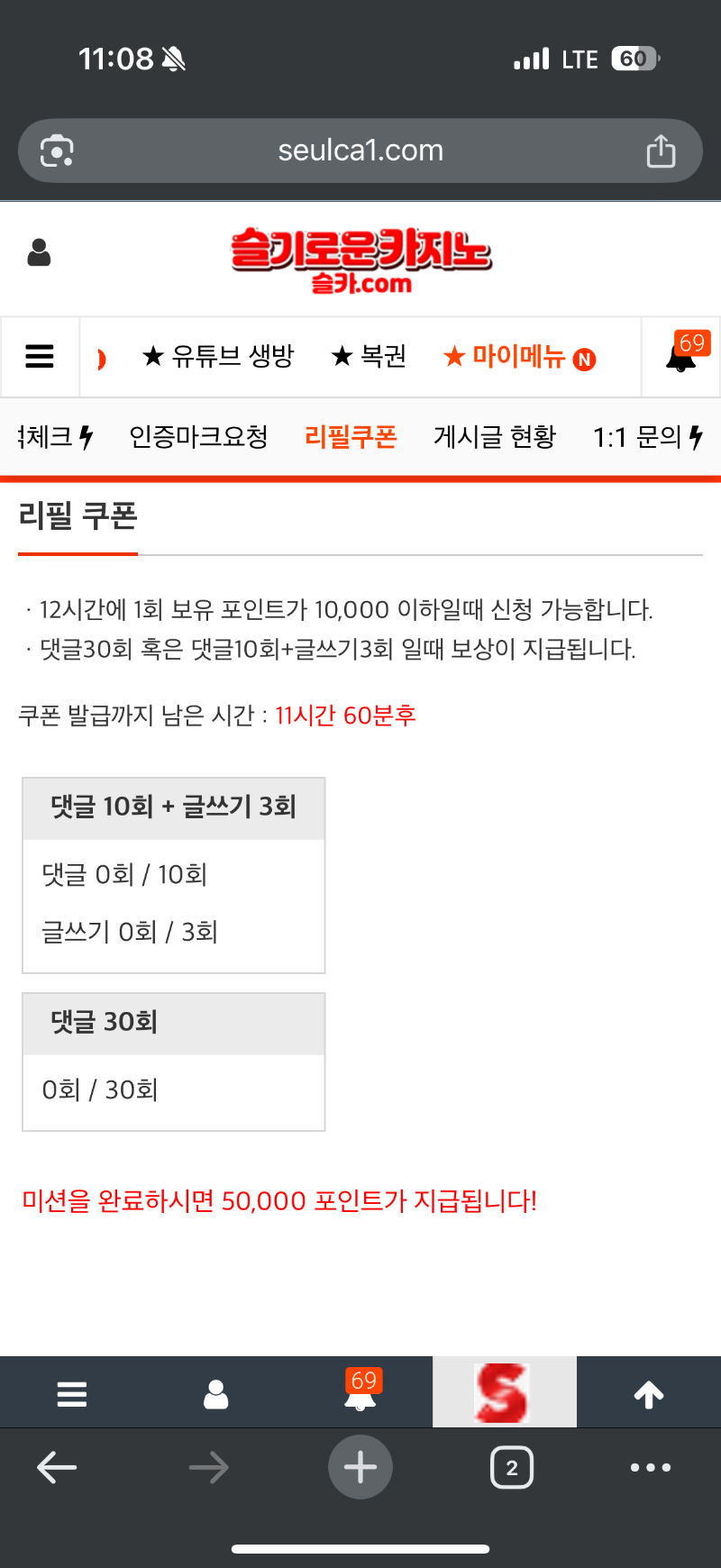Open 게시글 현황 tab
Image resolution: width=721 pixels, height=1568 pixels.
[x=495, y=437]
